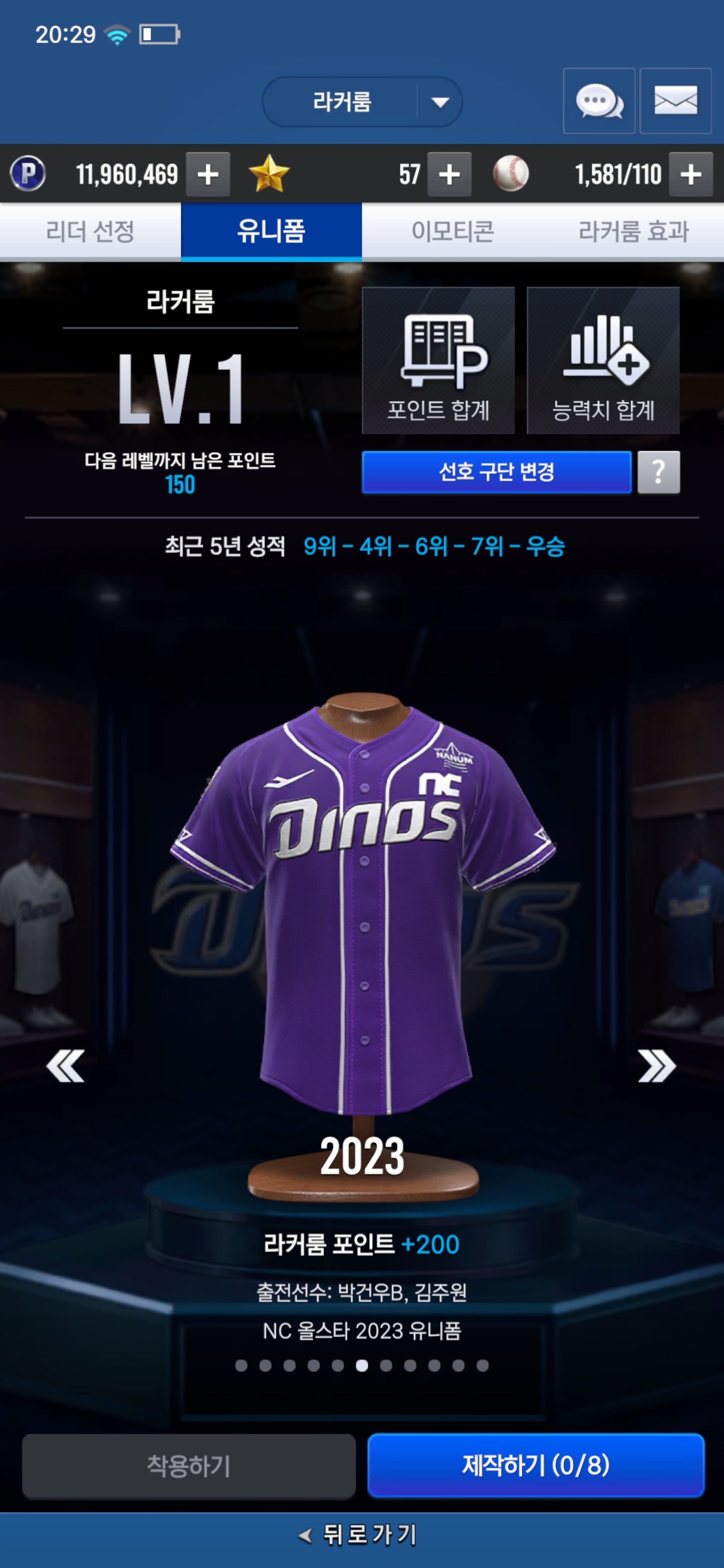The height and width of the screenshot is (1568, 724).
Task: Tap 제작하기 (0/8) to craft uniform
Action: click(x=536, y=1465)
